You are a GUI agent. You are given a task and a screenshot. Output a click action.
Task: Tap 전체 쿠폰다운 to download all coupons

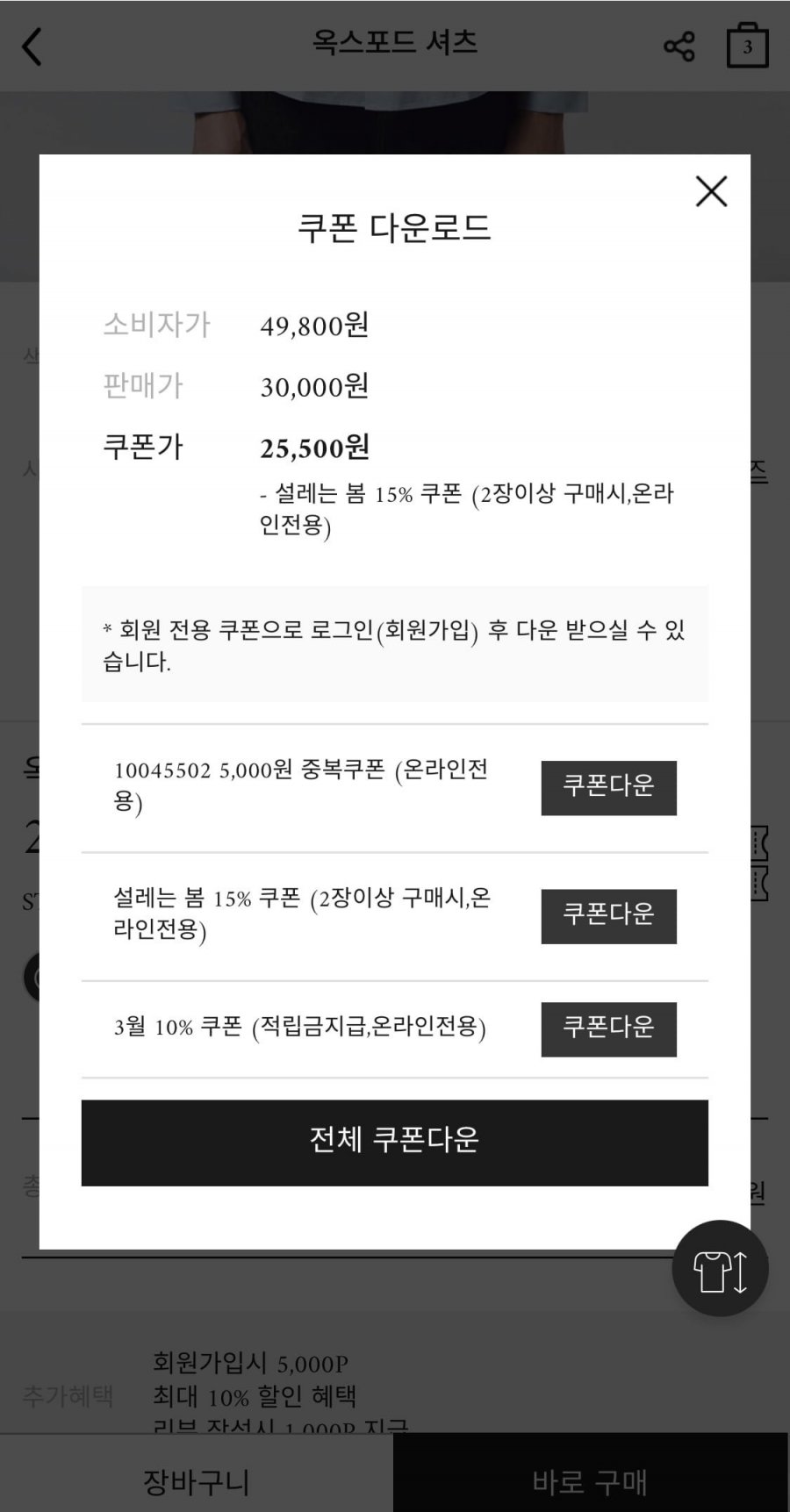tap(394, 1142)
